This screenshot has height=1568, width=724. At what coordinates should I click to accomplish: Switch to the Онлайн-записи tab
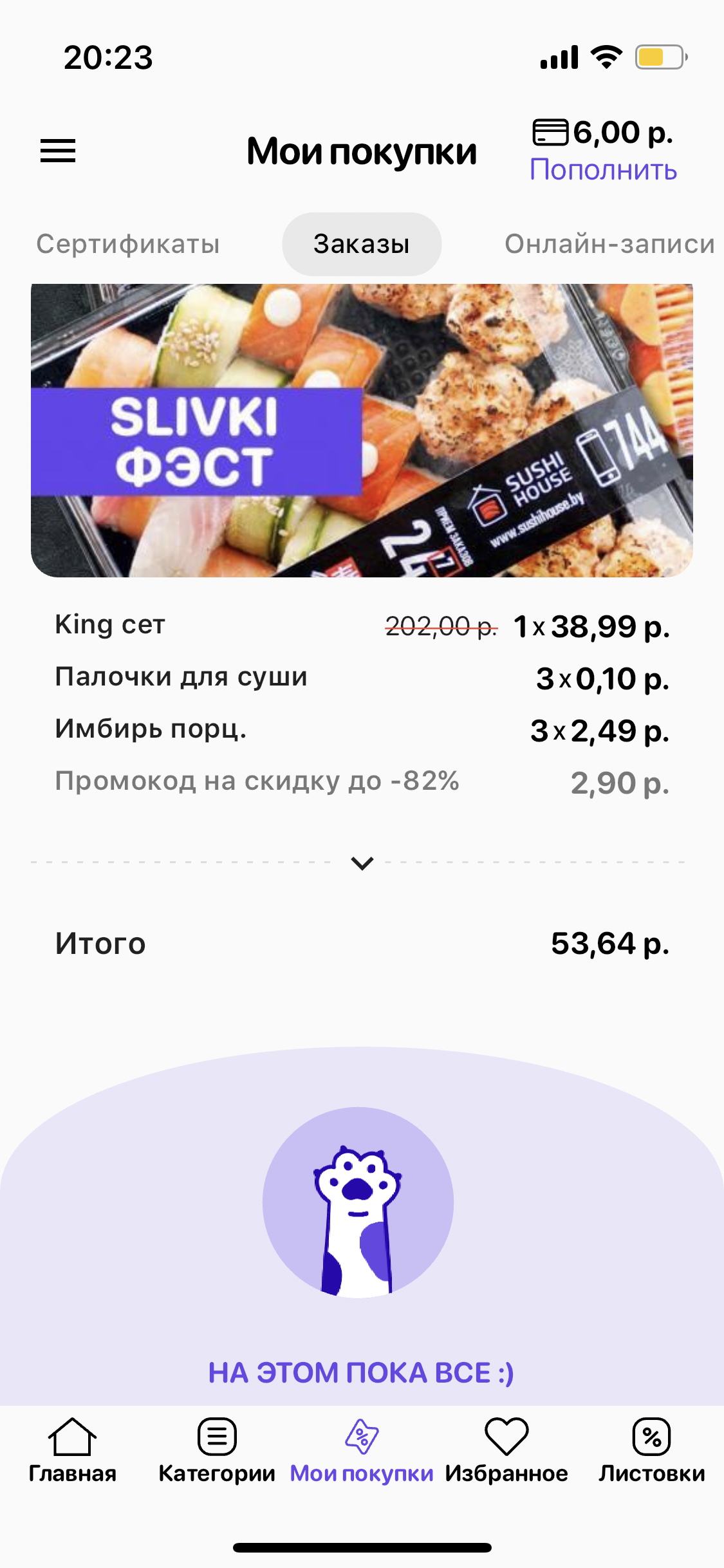(x=609, y=245)
